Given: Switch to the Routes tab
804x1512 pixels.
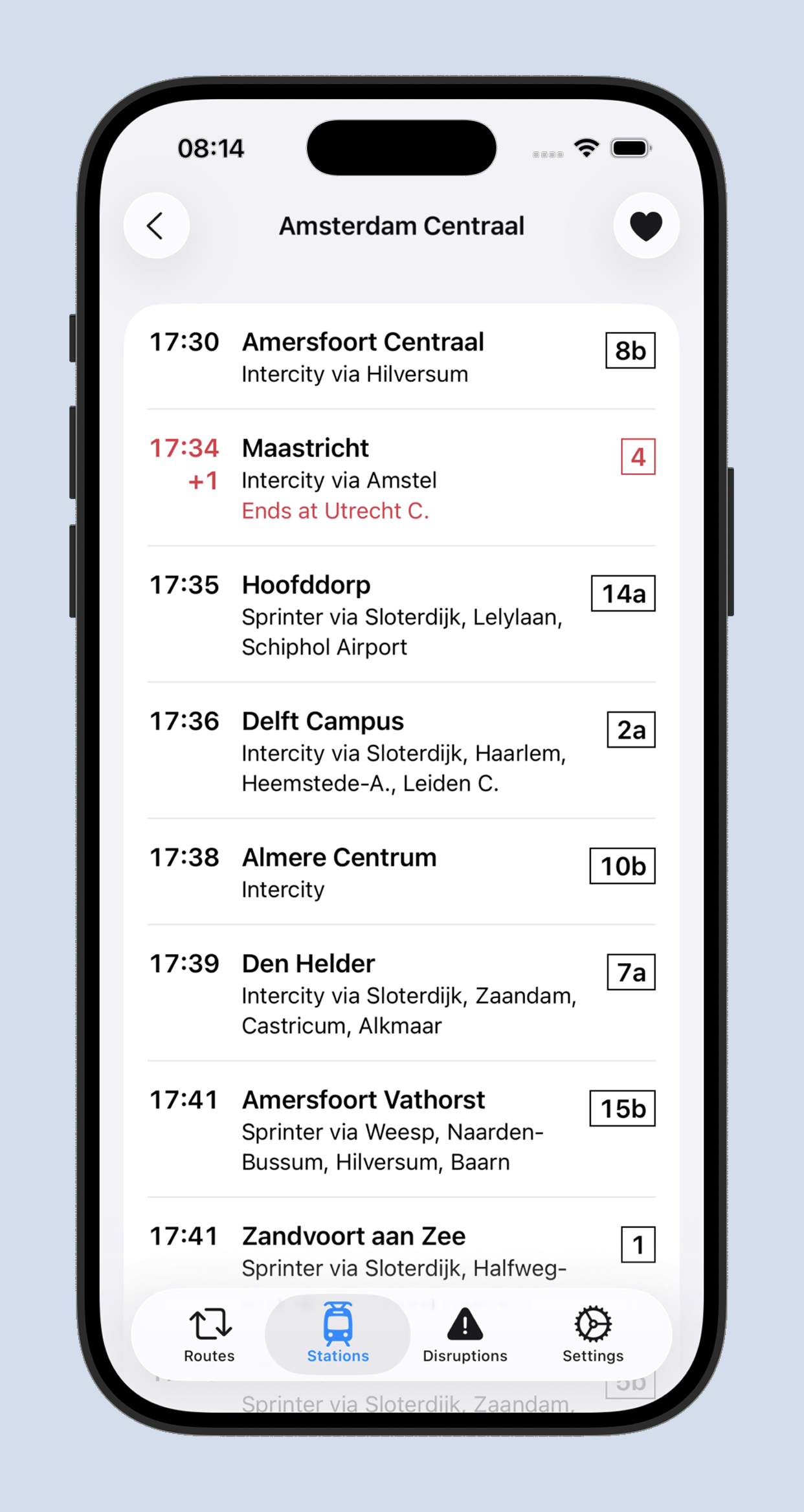Looking at the screenshot, I should click(x=209, y=1335).
